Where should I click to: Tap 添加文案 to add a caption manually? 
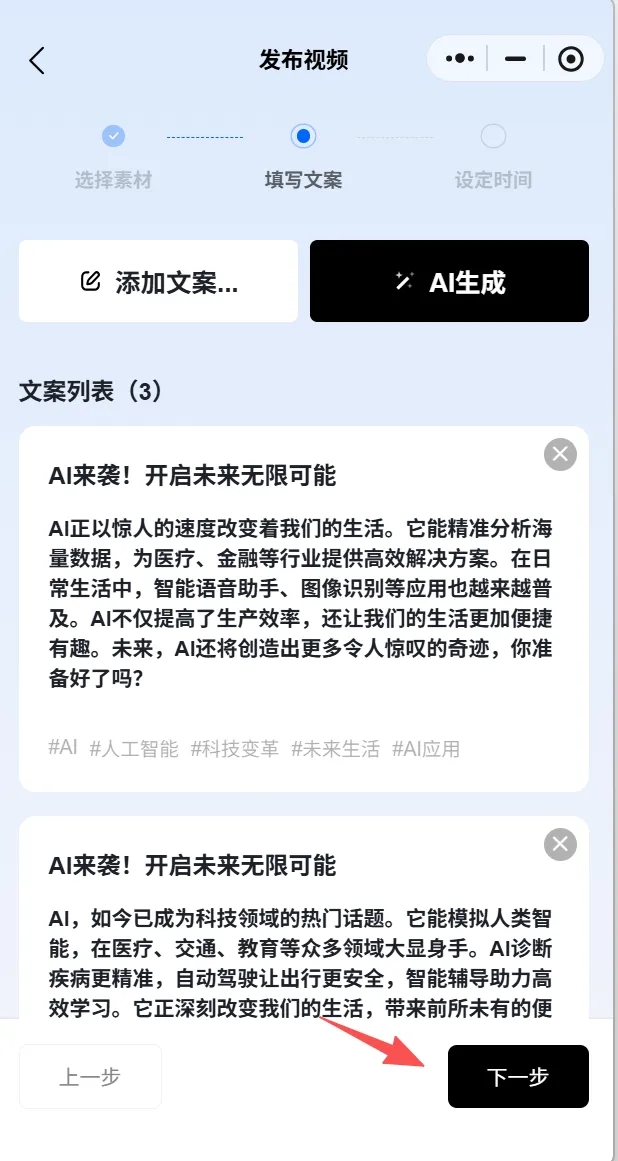click(x=159, y=282)
